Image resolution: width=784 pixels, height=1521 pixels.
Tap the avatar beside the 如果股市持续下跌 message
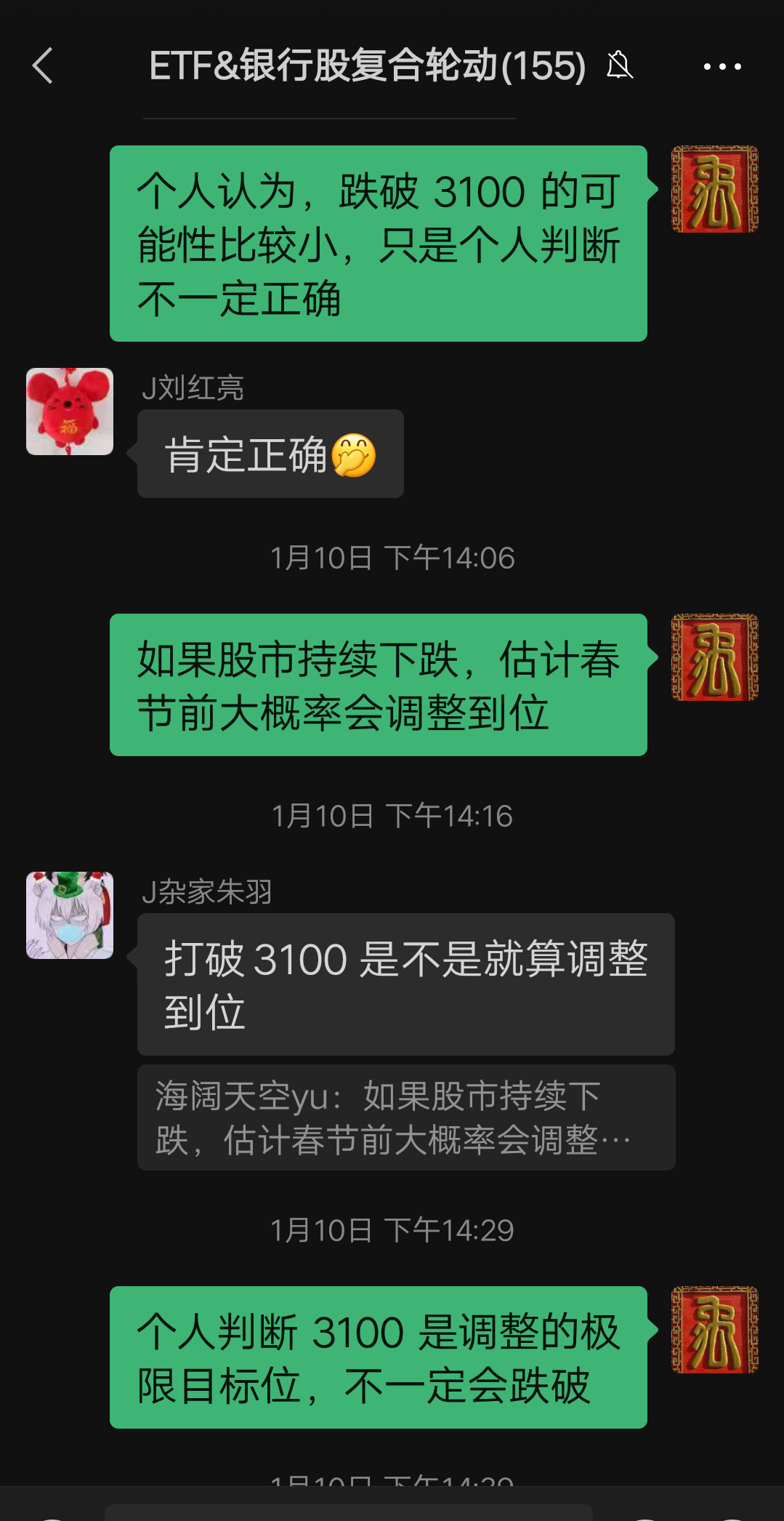pyautogui.click(x=714, y=657)
